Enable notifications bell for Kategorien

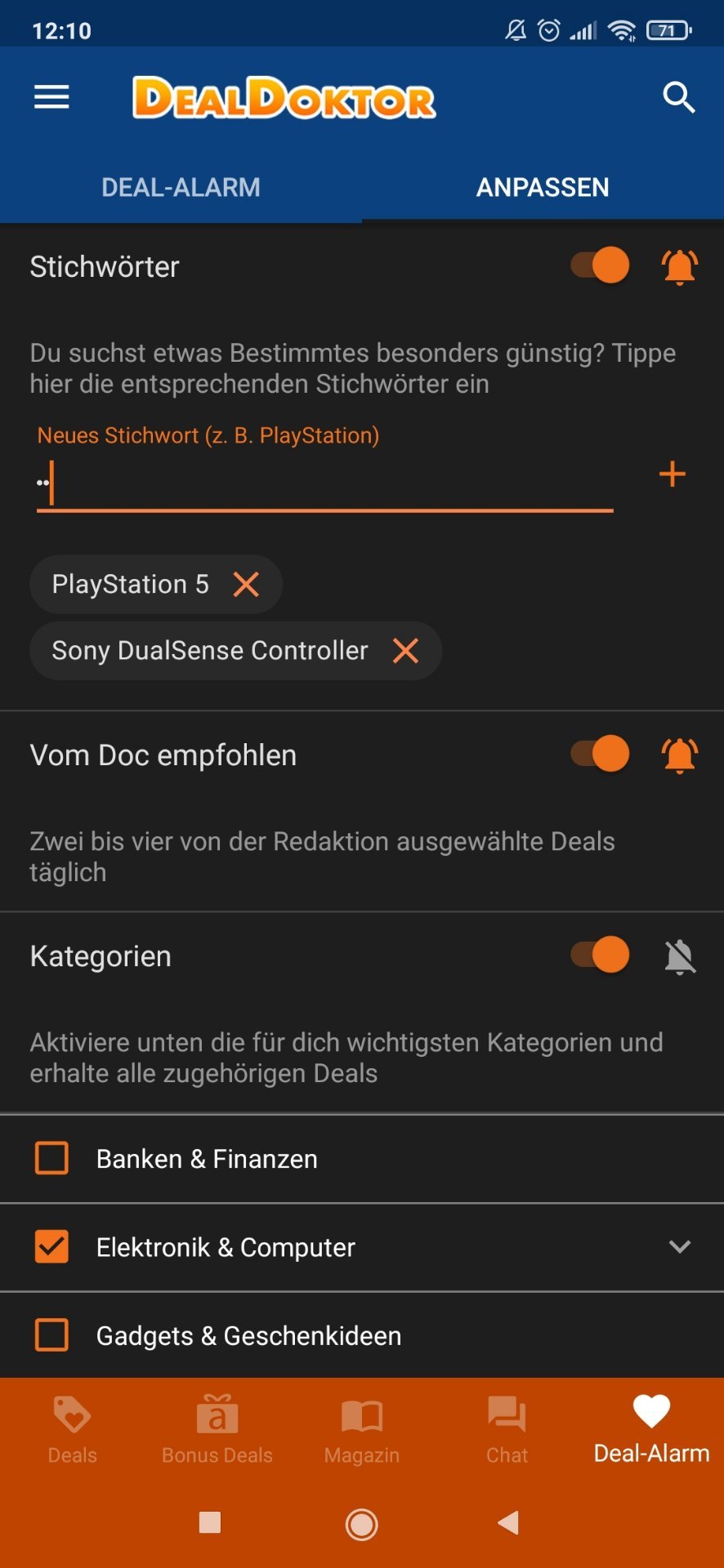pyautogui.click(x=680, y=956)
